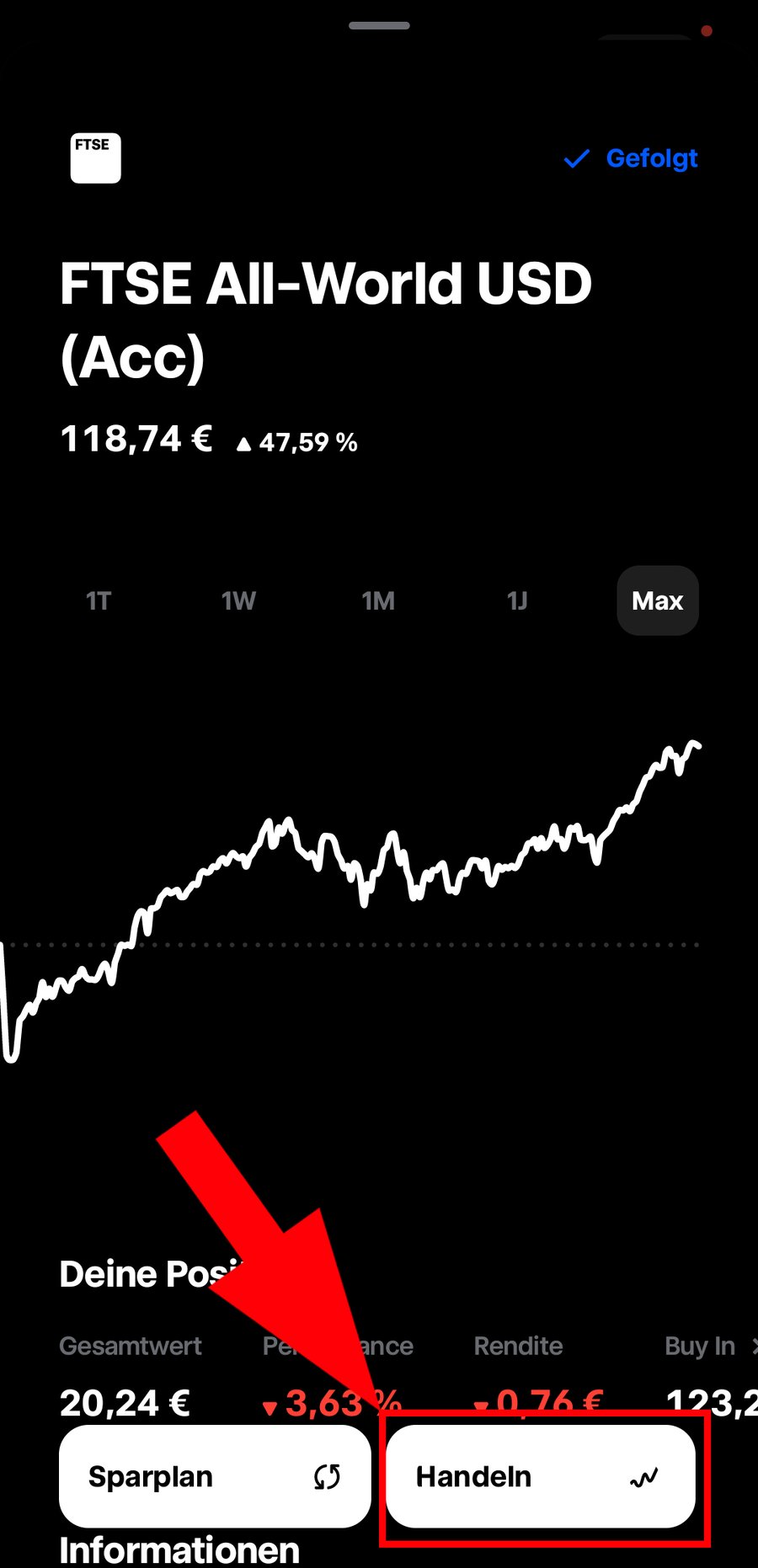
Task: Select the Max chart range
Action: pyautogui.click(x=657, y=600)
